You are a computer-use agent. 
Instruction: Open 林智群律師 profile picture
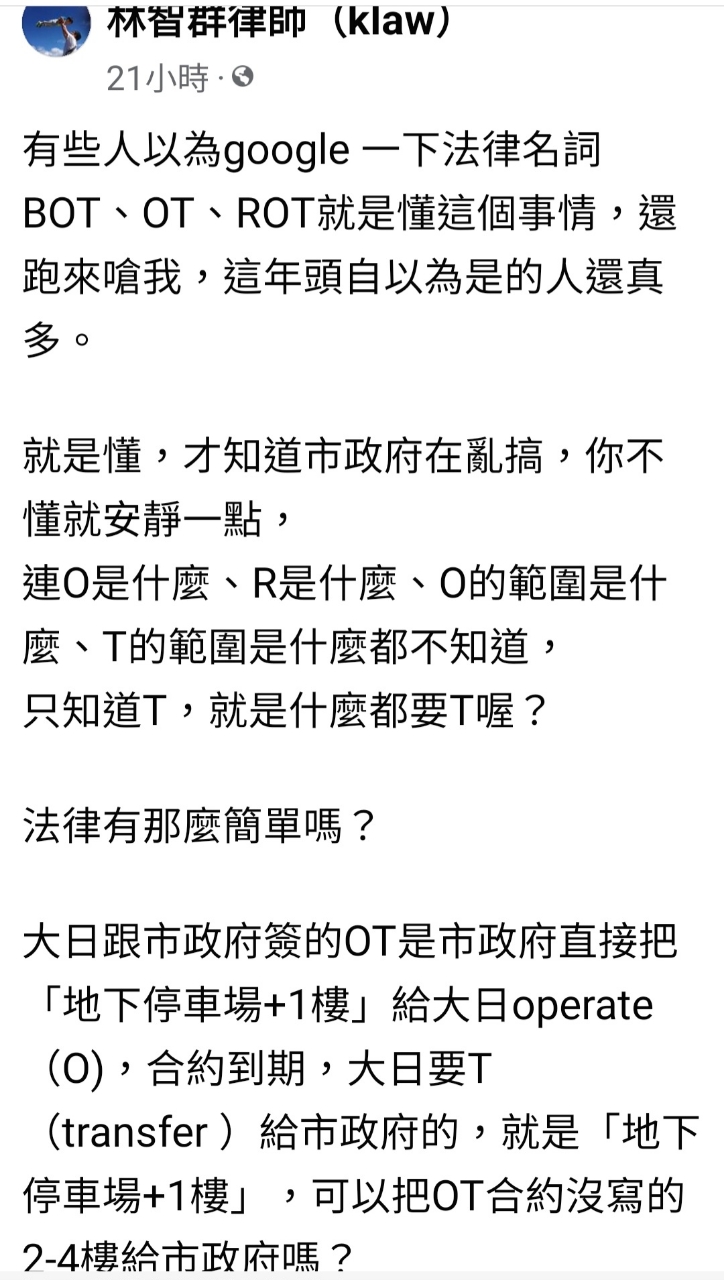tap(56, 28)
